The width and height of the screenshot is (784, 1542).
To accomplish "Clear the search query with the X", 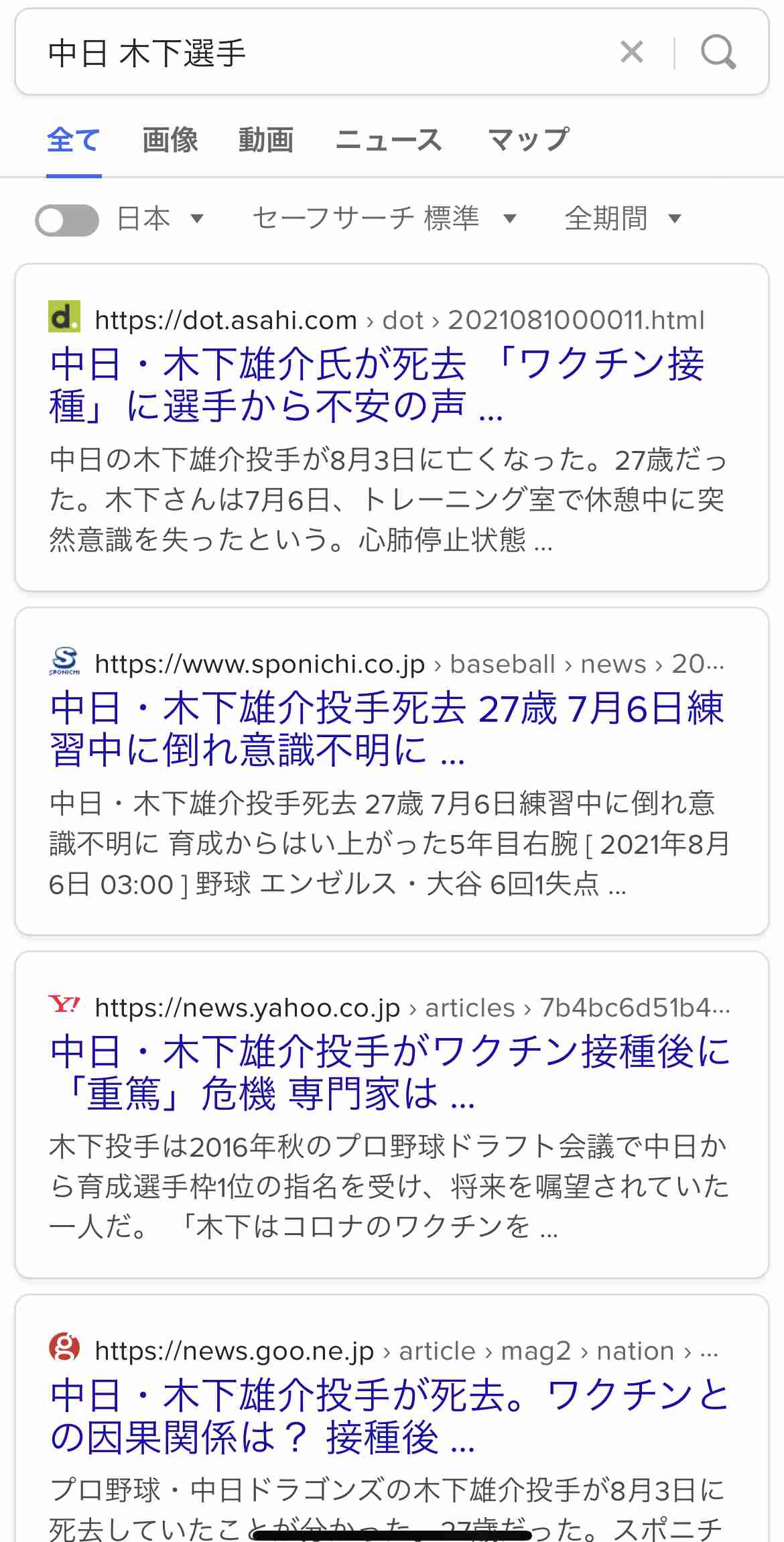I will (x=632, y=52).
